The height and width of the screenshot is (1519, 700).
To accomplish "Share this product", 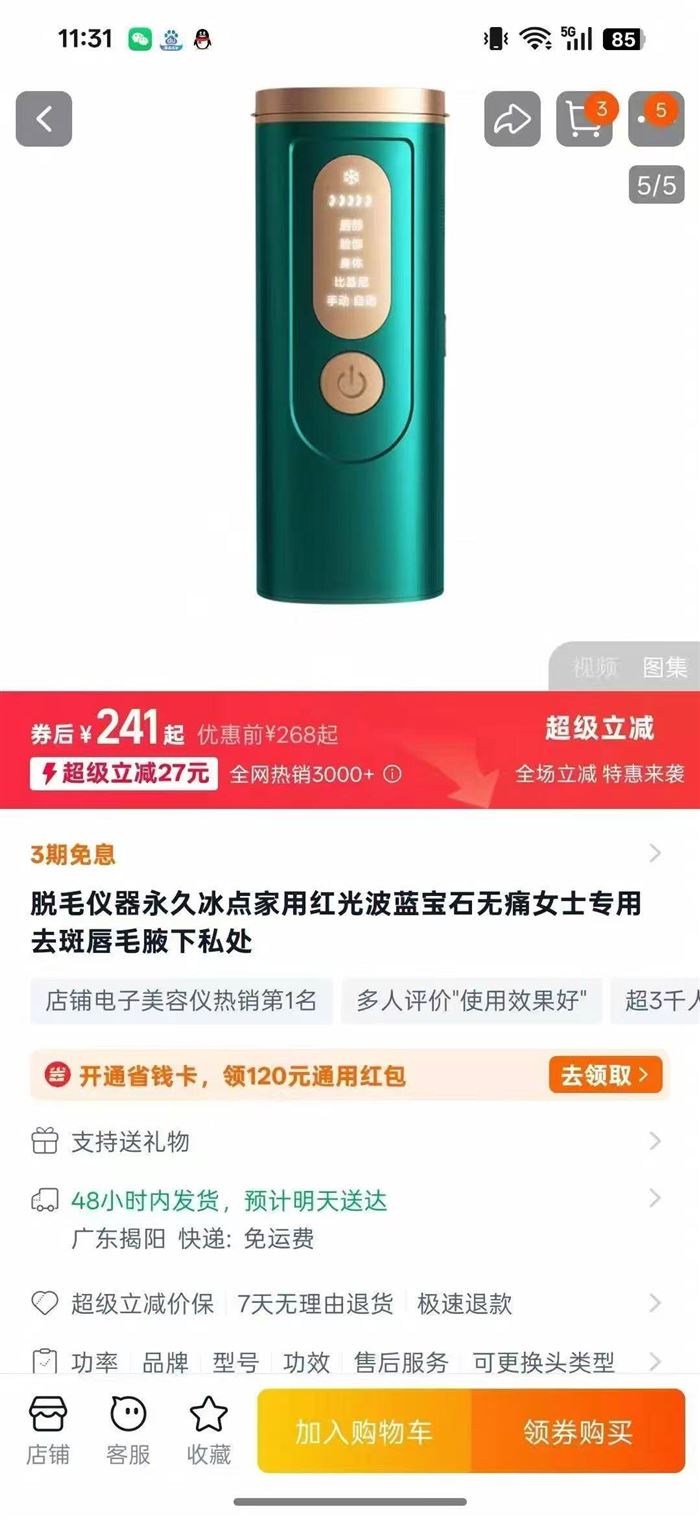I will (x=512, y=119).
